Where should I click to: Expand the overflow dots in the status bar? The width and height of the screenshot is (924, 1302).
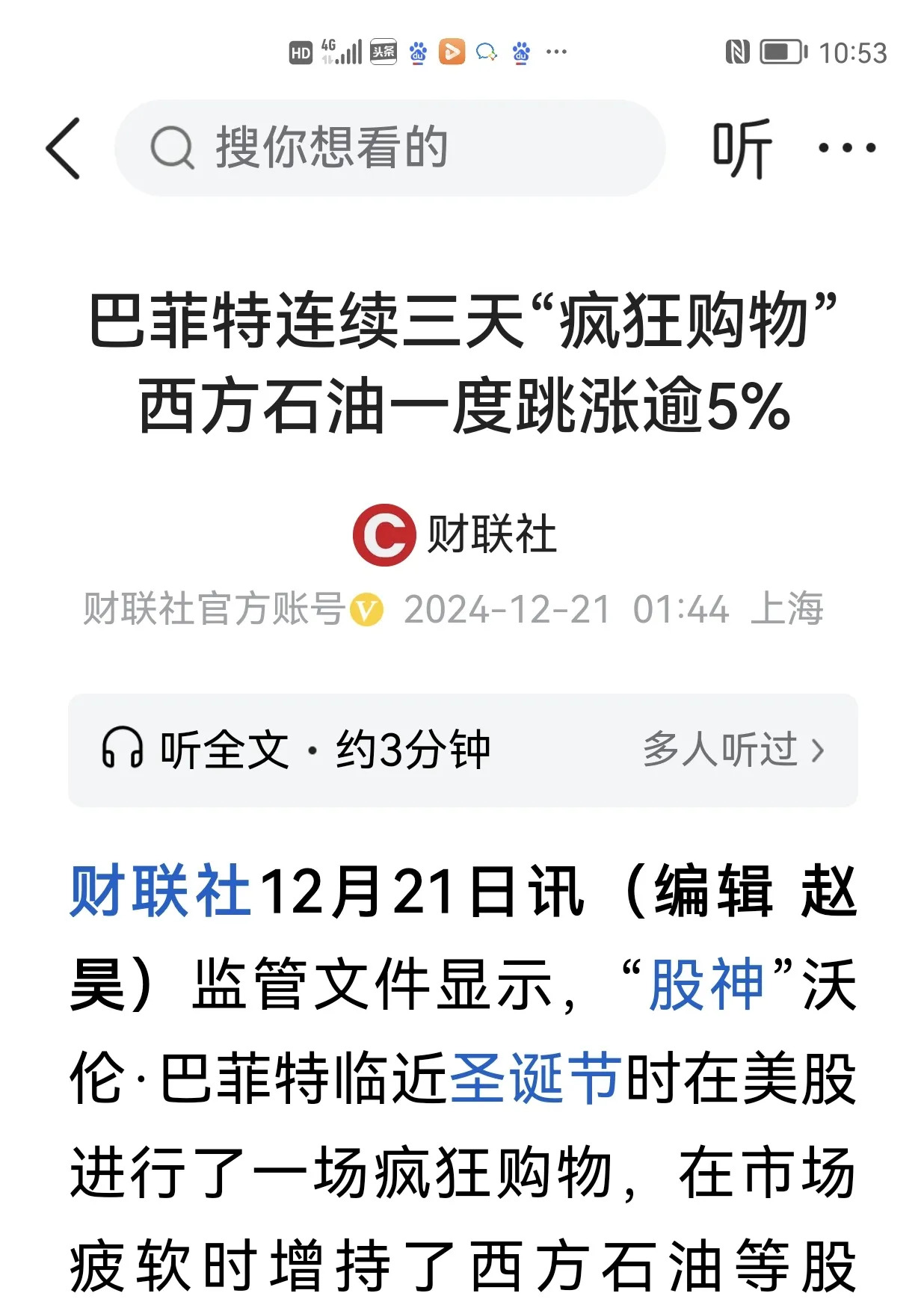pyautogui.click(x=556, y=52)
